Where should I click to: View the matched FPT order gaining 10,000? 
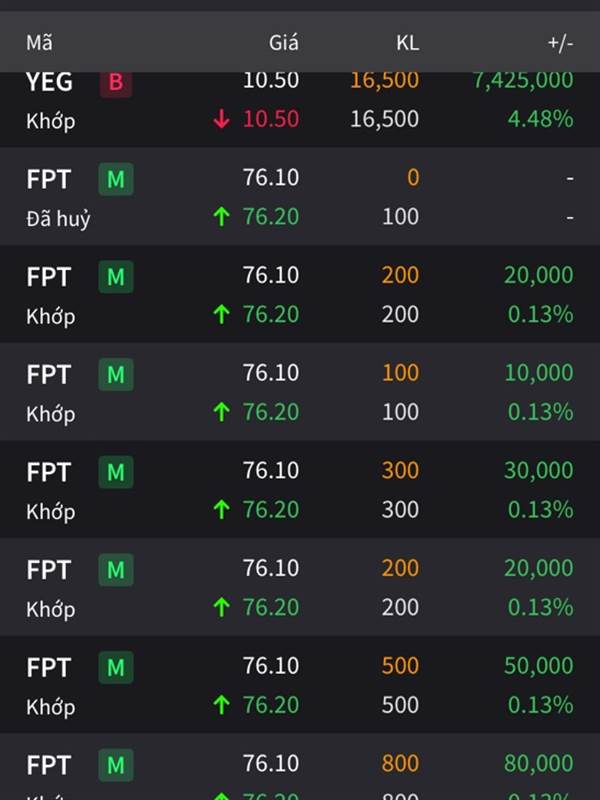pyautogui.click(x=300, y=392)
